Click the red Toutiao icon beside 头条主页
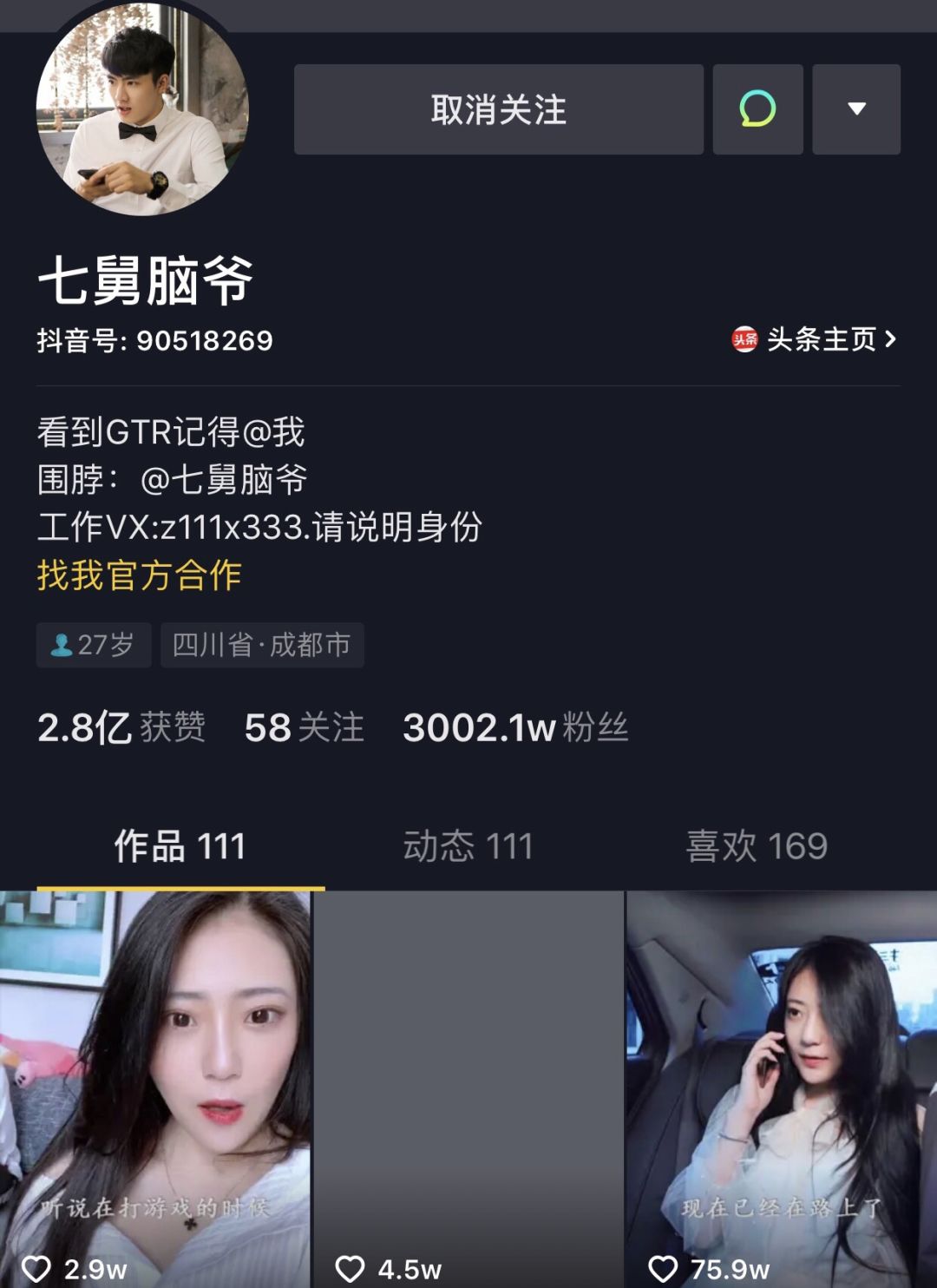The width and height of the screenshot is (937, 1288). pyautogui.click(x=744, y=340)
